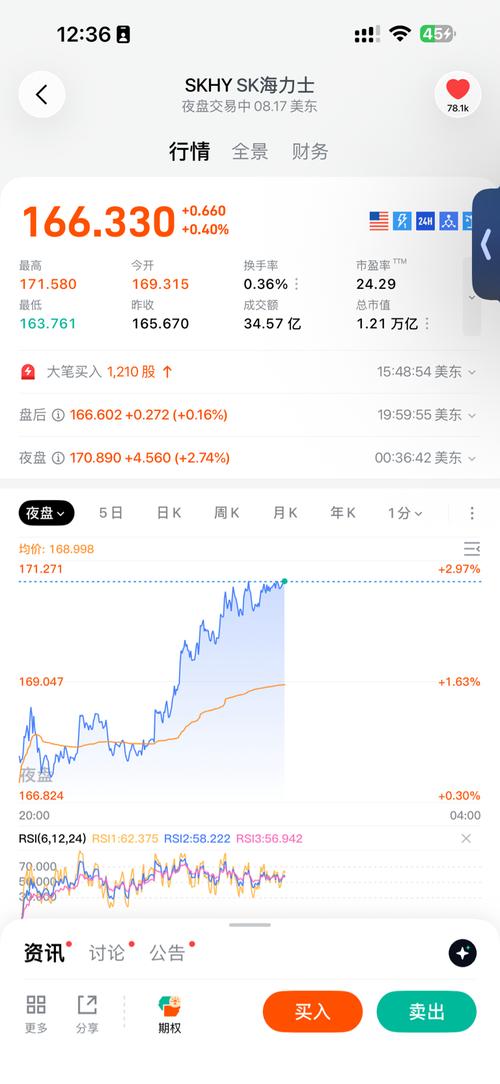Close the RSI indicator panel
500x1084 pixels.
point(466,839)
